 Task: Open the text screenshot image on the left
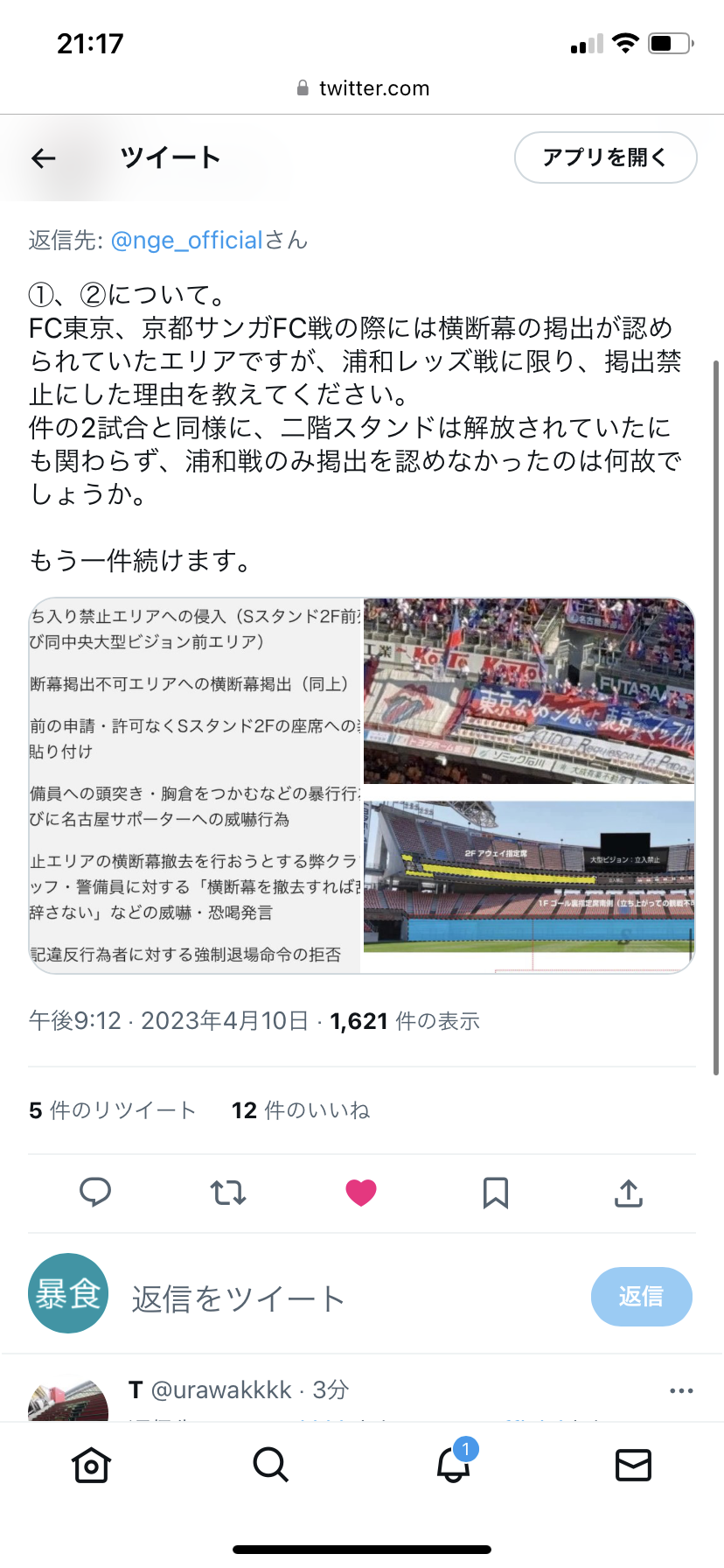(x=196, y=785)
